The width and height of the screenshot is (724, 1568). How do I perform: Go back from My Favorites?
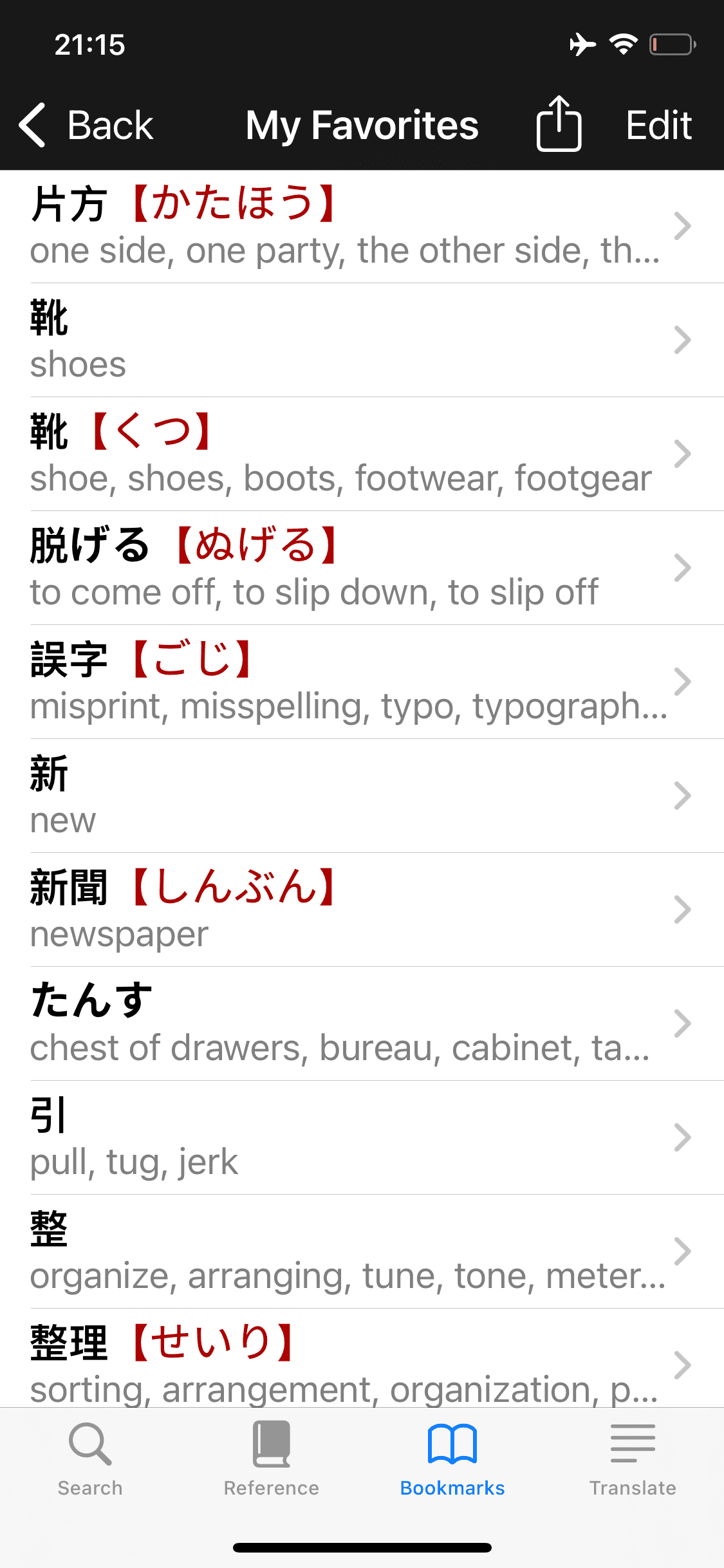(86, 125)
